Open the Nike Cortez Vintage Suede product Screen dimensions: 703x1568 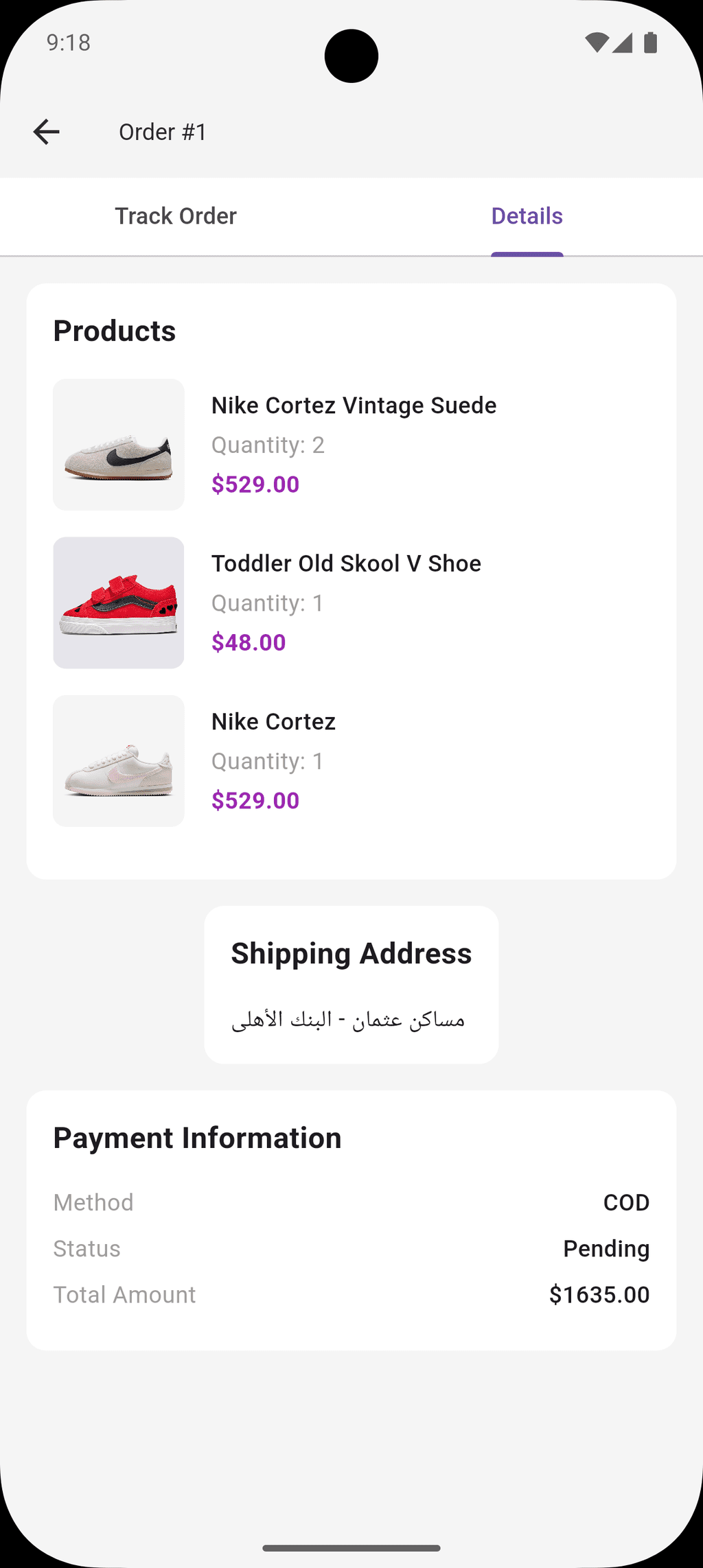click(351, 445)
